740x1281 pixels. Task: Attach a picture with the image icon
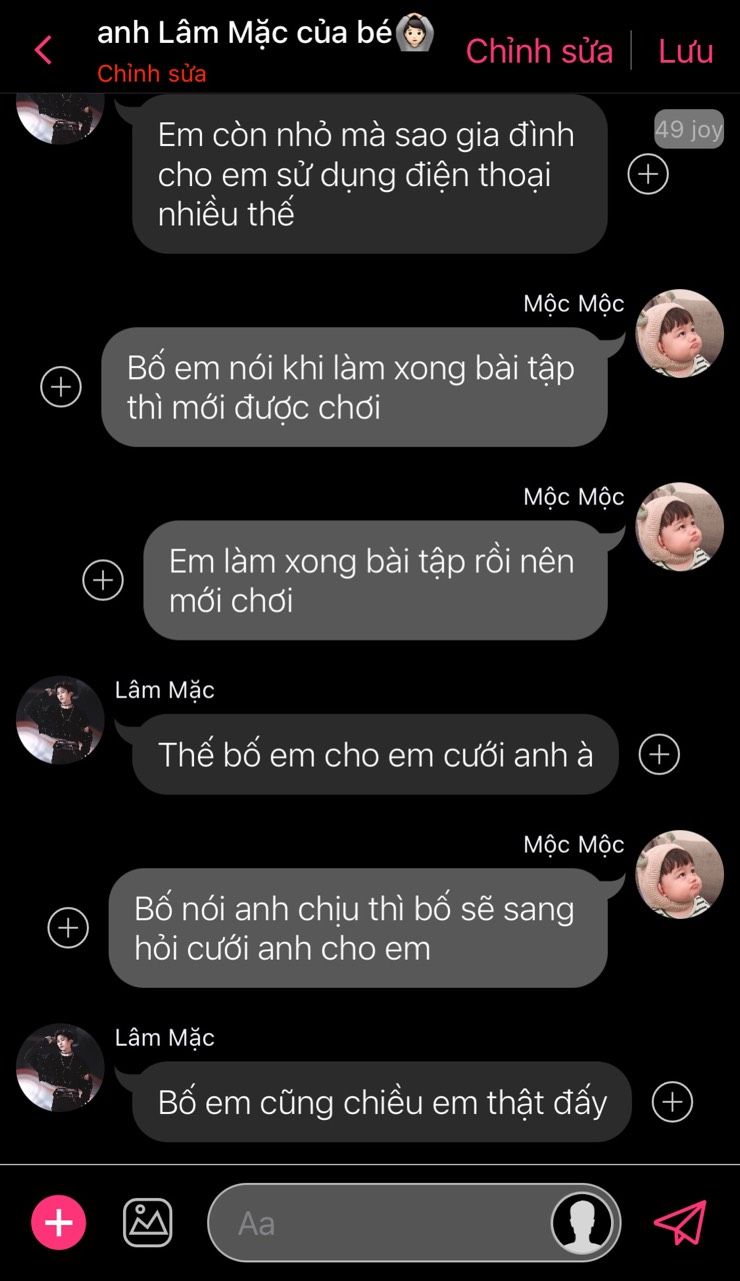[148, 1222]
